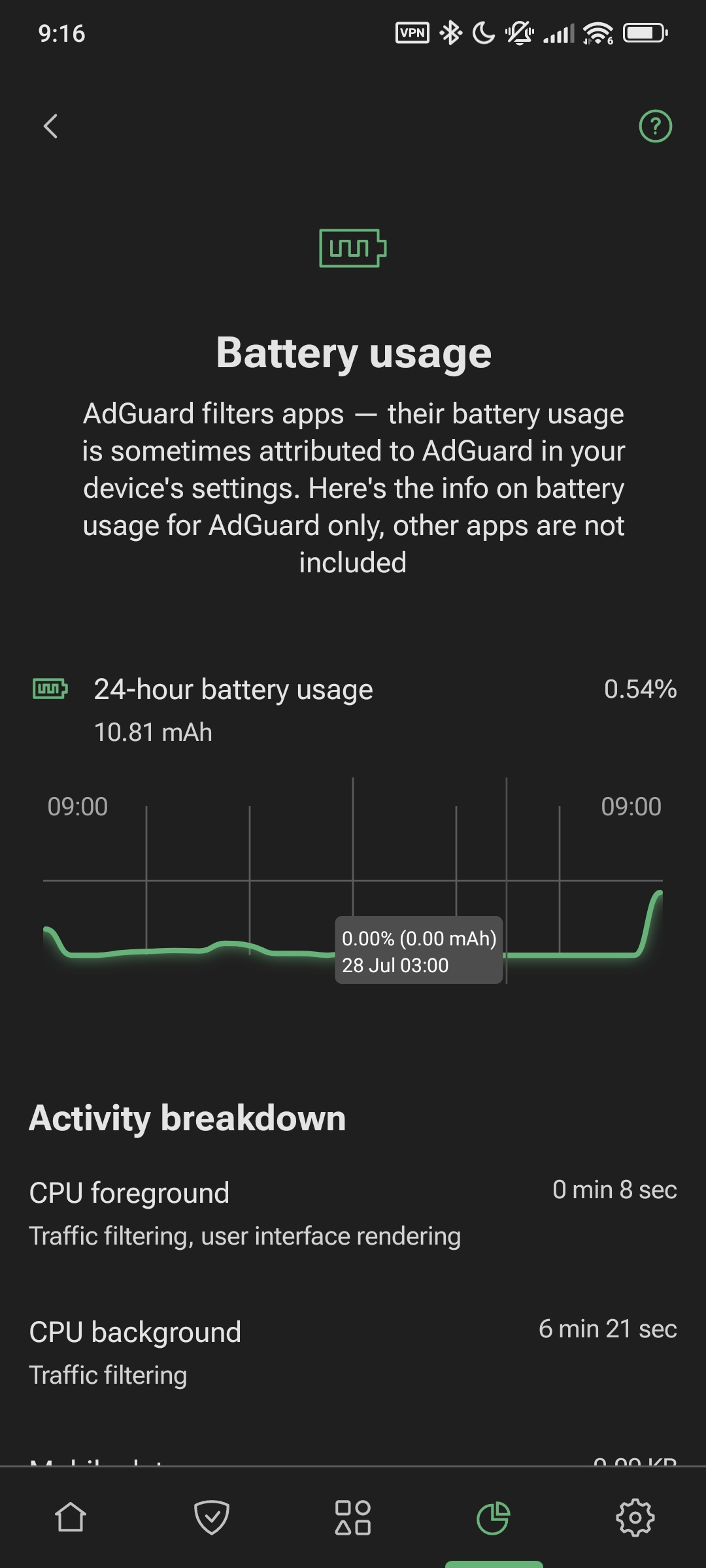Go back using the arrow icon
Screen dimensions: 706x1568
point(50,126)
